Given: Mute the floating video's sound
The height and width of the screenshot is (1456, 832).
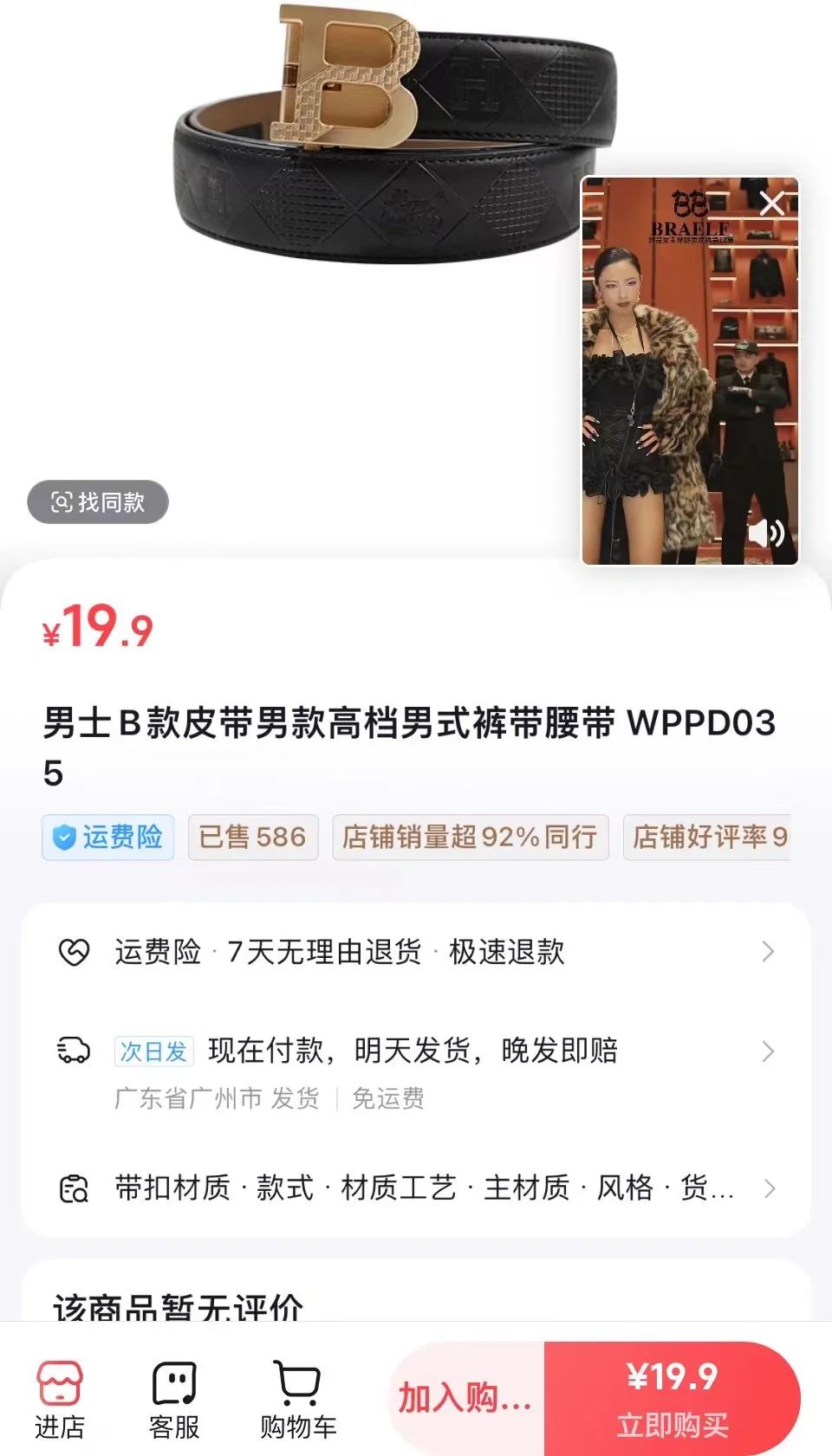Looking at the screenshot, I should (766, 533).
